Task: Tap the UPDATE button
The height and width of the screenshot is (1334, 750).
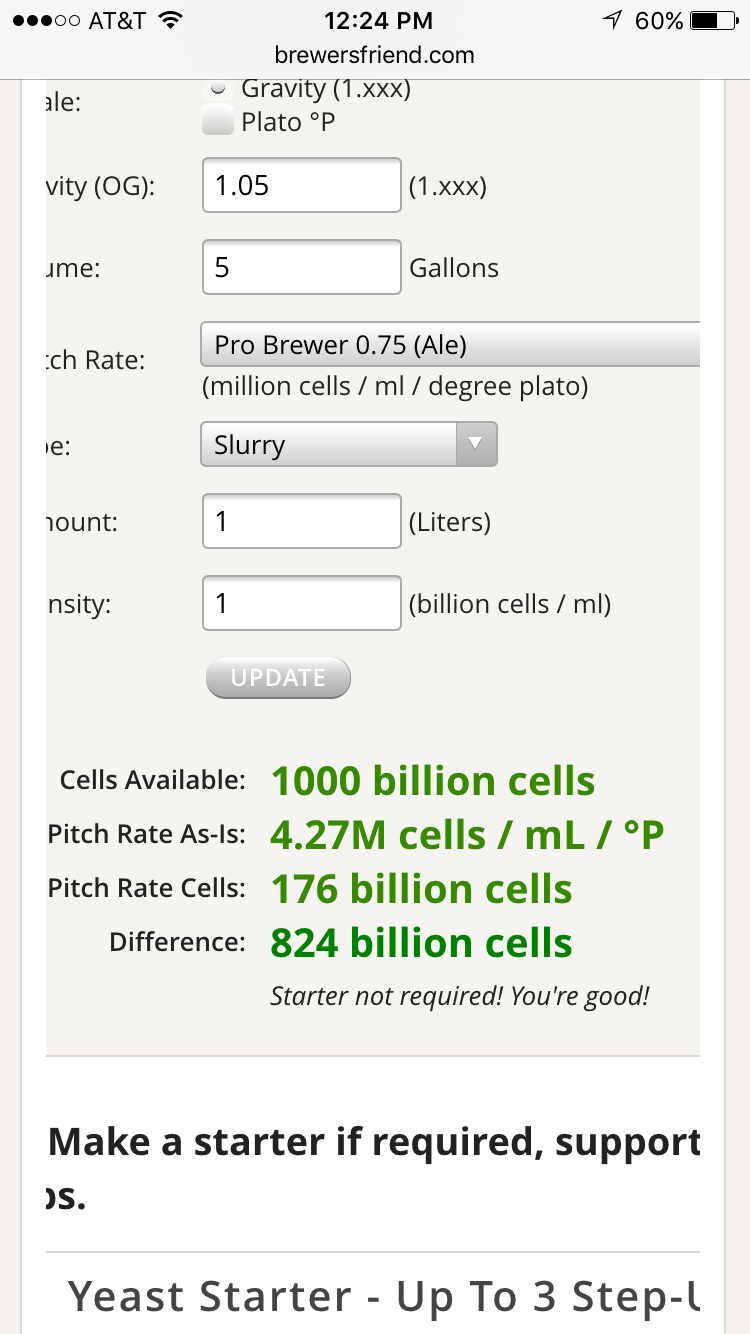Action: (x=278, y=677)
